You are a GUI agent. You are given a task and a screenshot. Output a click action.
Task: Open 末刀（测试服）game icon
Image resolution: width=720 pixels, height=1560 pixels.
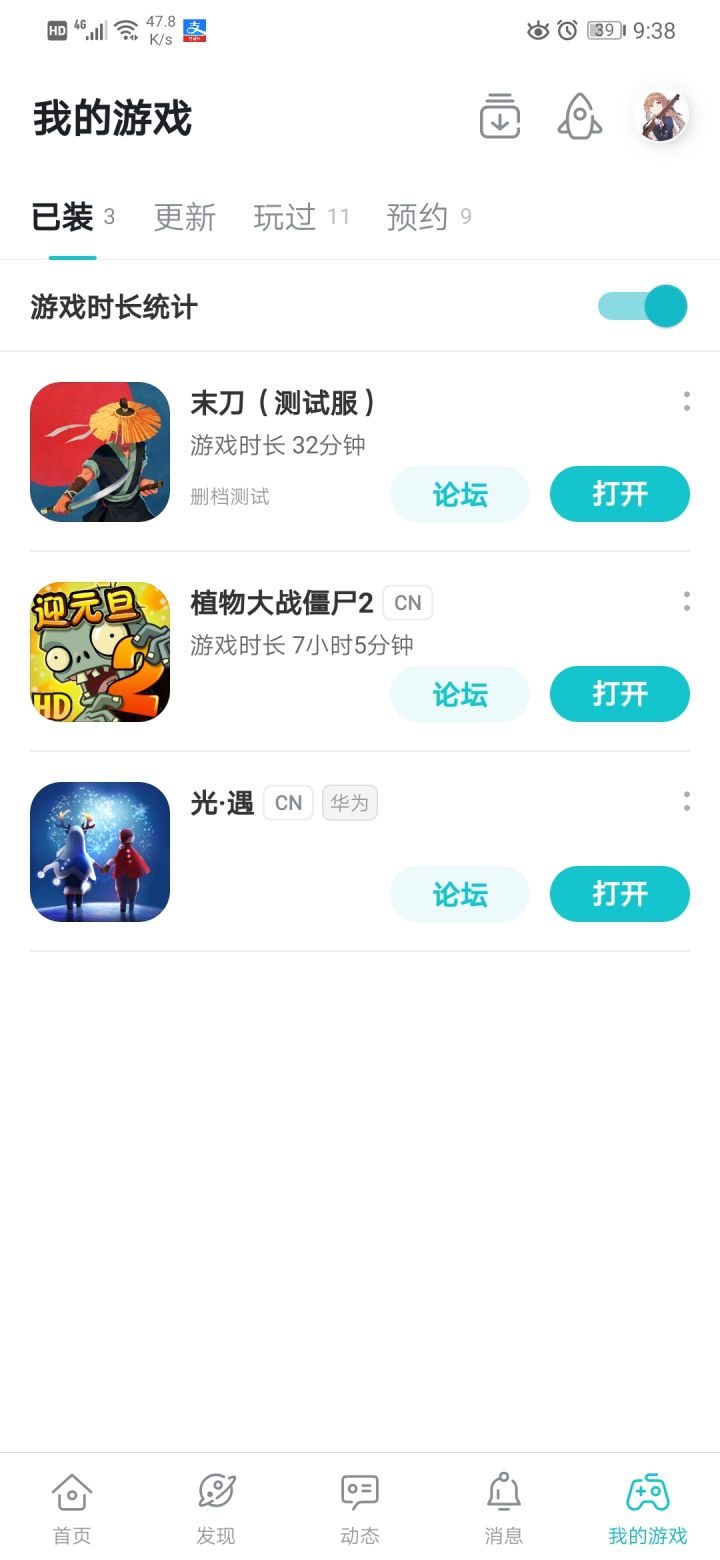pyautogui.click(x=99, y=452)
